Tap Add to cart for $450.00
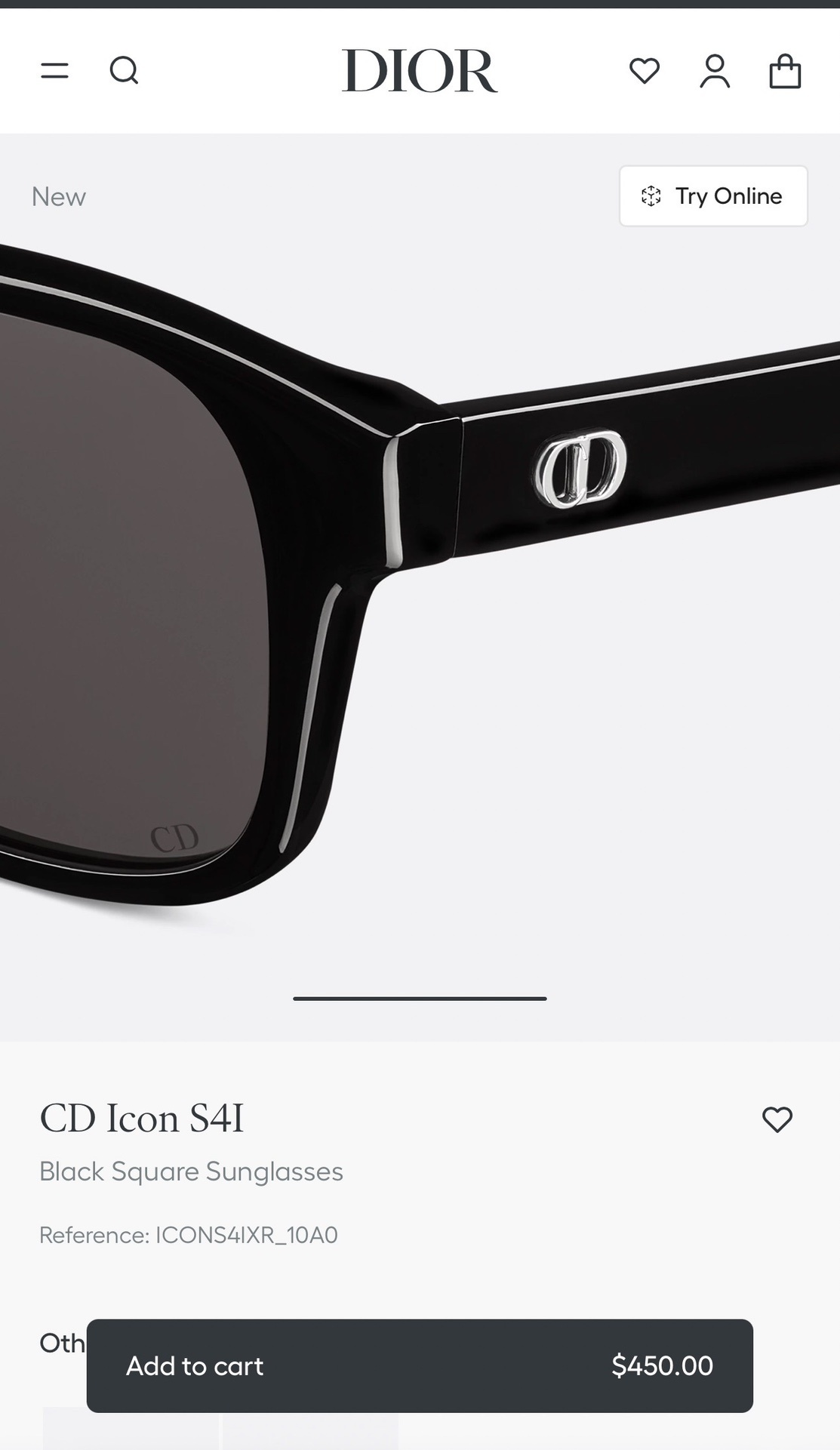840x1450 pixels. 420,1365
